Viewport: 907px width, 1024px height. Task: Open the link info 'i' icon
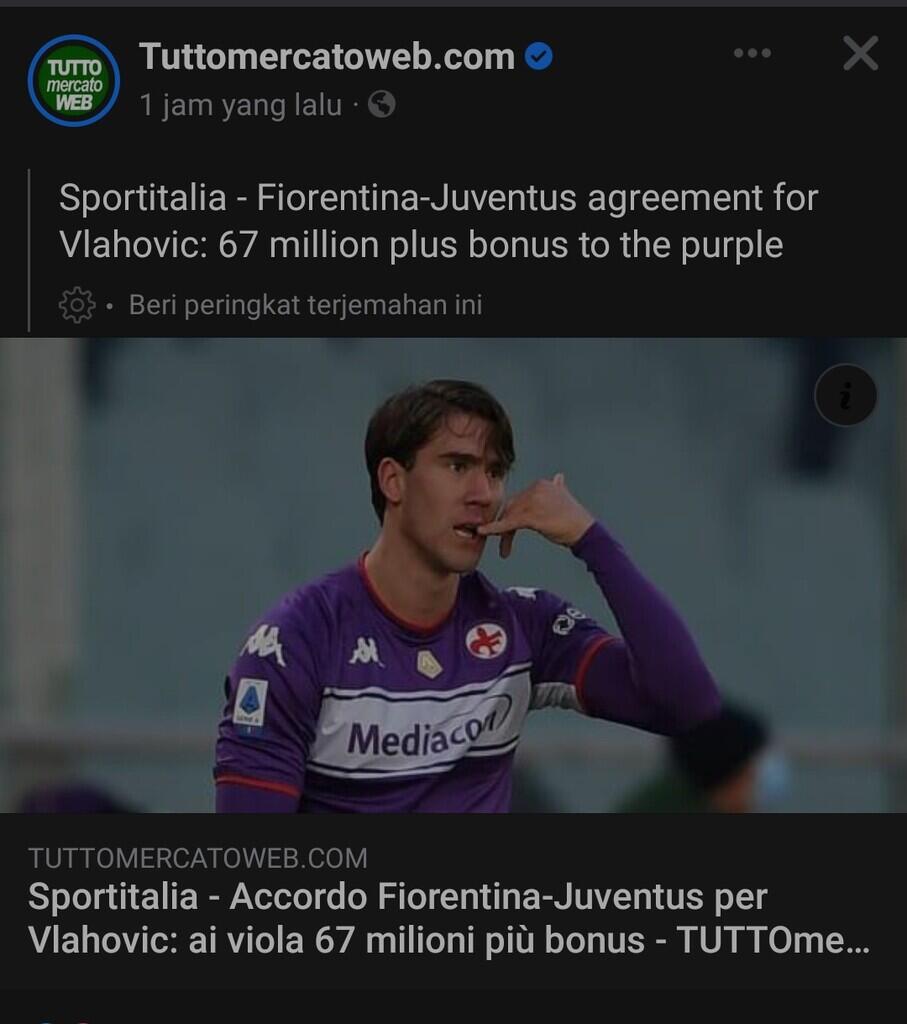845,396
